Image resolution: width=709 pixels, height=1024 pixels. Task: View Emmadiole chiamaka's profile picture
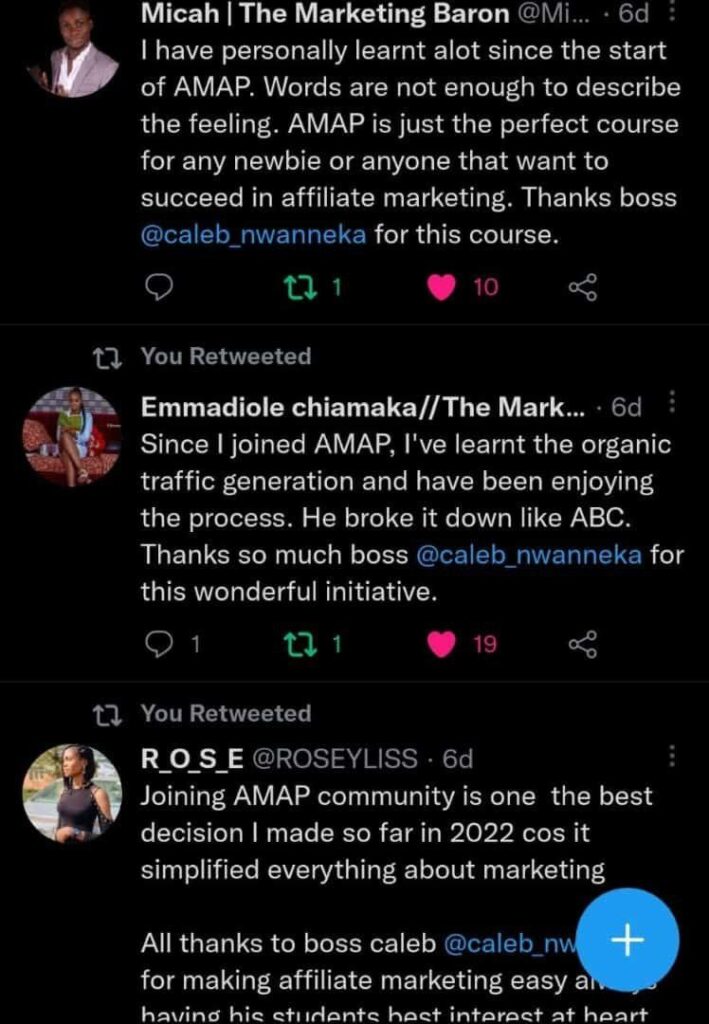coord(72,435)
